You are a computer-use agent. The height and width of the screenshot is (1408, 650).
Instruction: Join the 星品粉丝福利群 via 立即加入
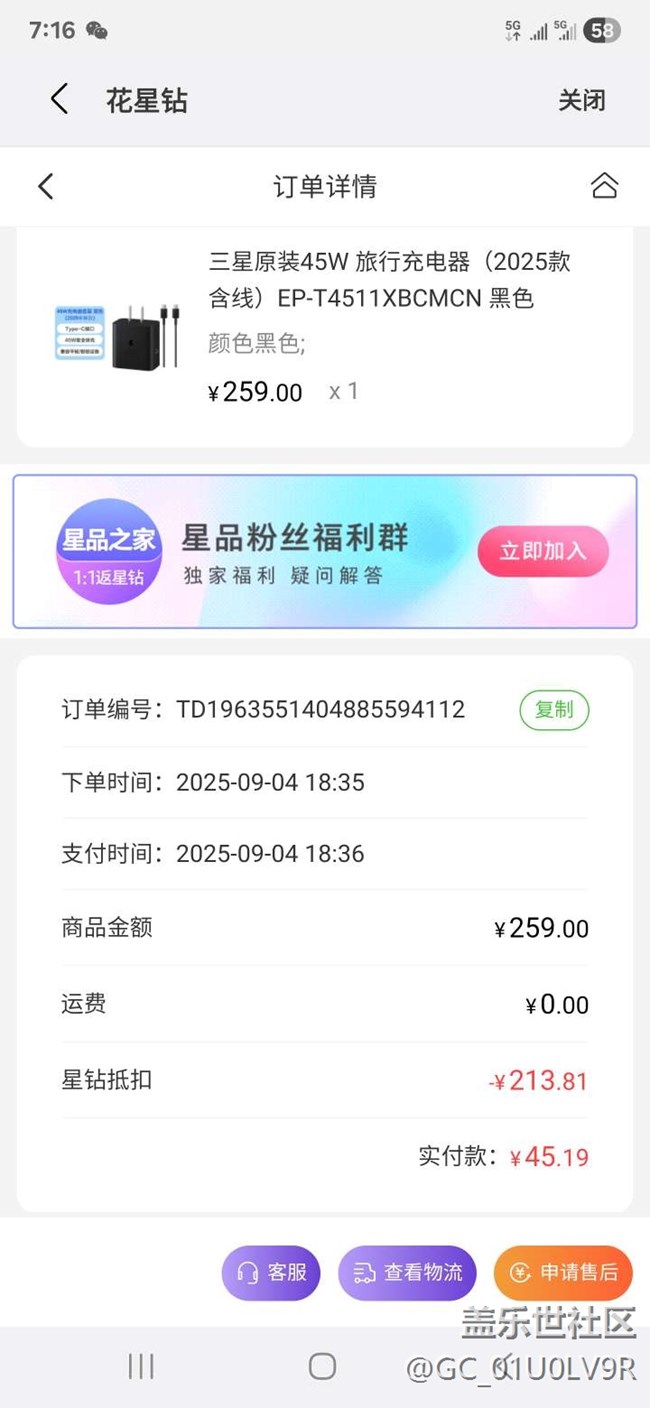(x=543, y=551)
